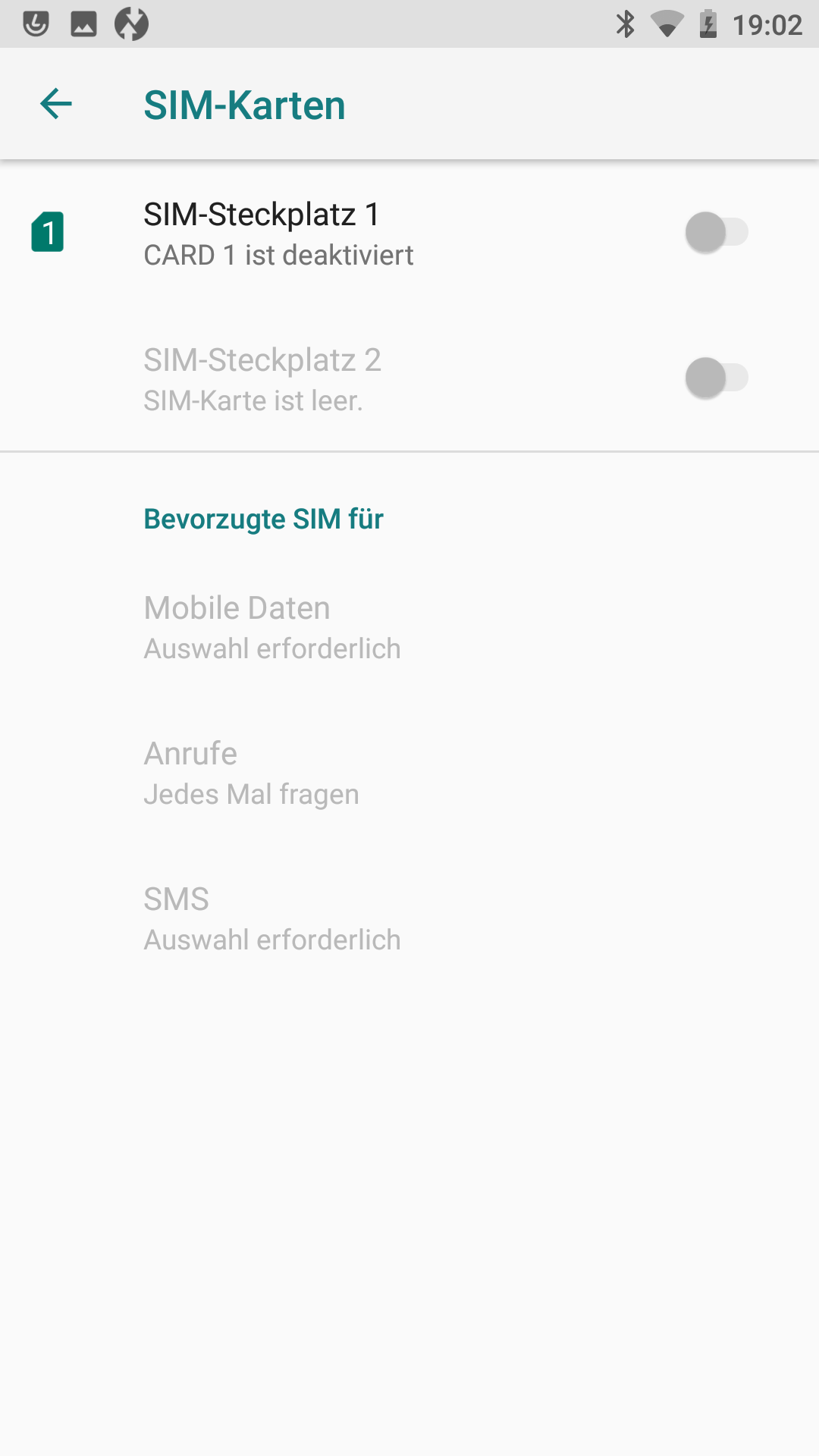The height and width of the screenshot is (1456, 819).
Task: Tap the Wi-Fi signal icon
Action: (667, 23)
